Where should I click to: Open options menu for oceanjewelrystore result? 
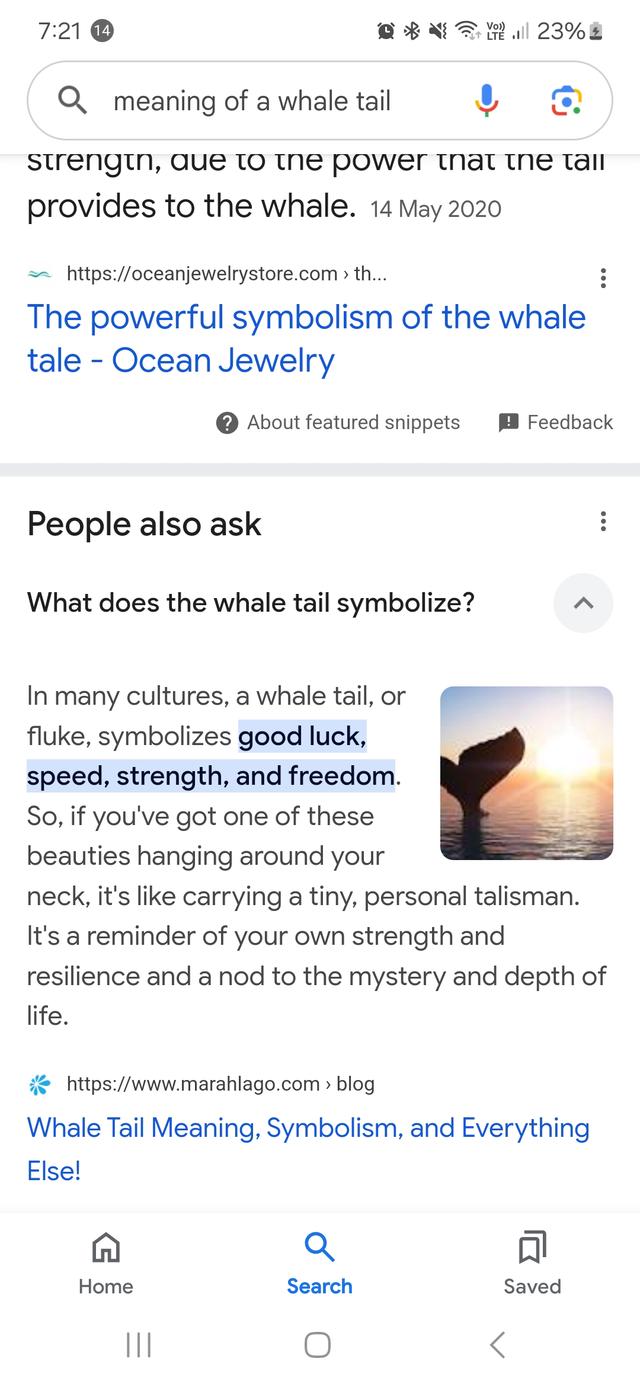(602, 277)
